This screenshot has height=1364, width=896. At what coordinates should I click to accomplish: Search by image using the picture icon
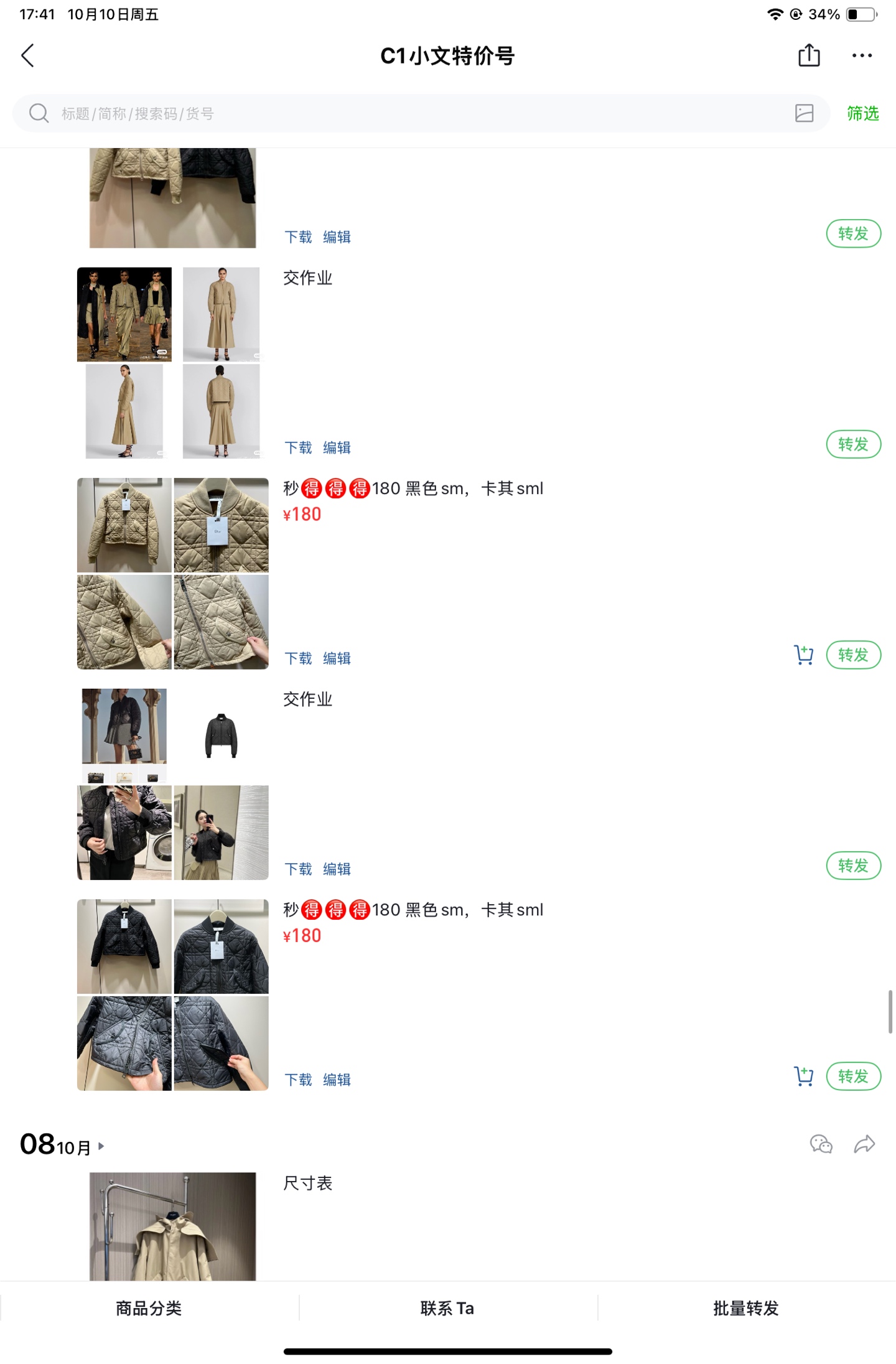coord(804,113)
